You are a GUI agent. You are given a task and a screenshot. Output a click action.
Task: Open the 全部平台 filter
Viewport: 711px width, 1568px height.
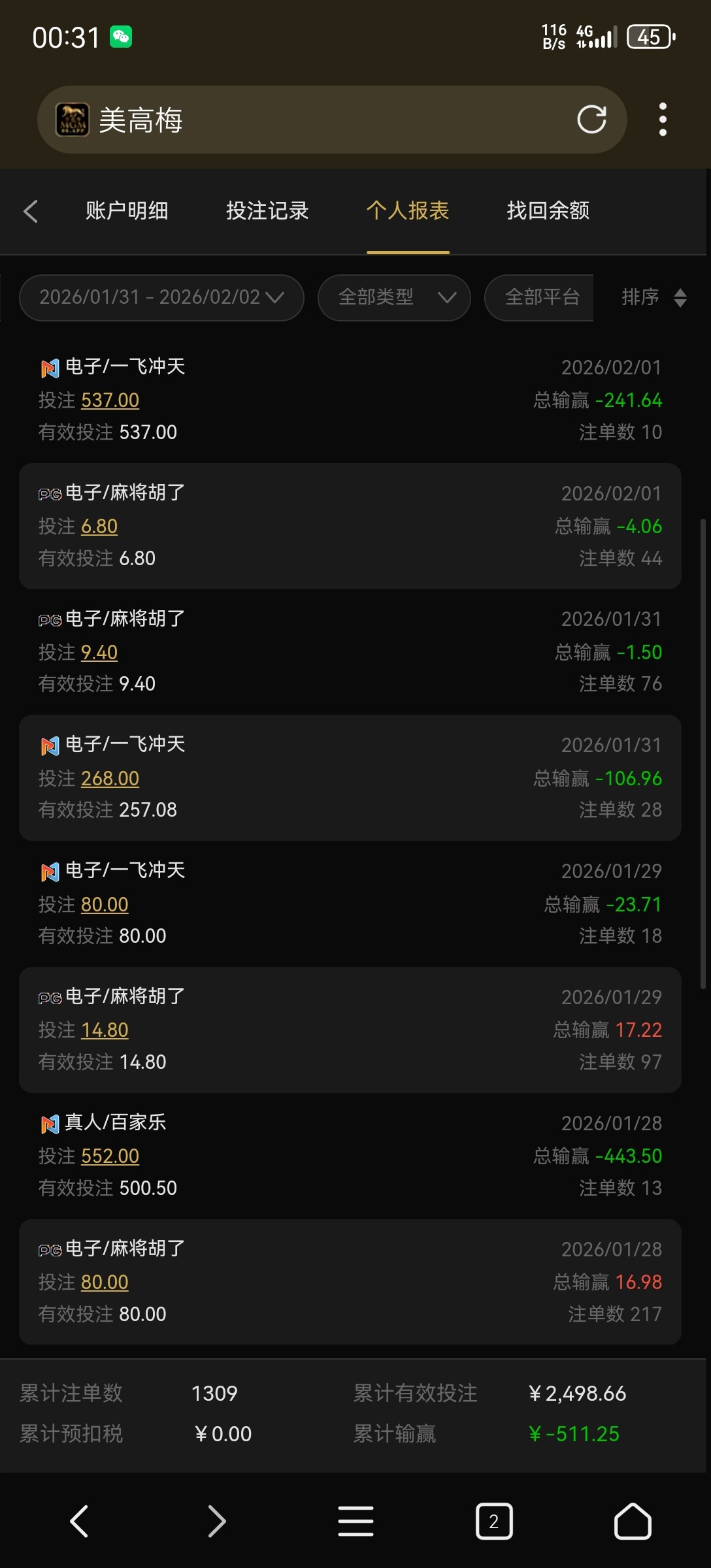[x=539, y=298]
